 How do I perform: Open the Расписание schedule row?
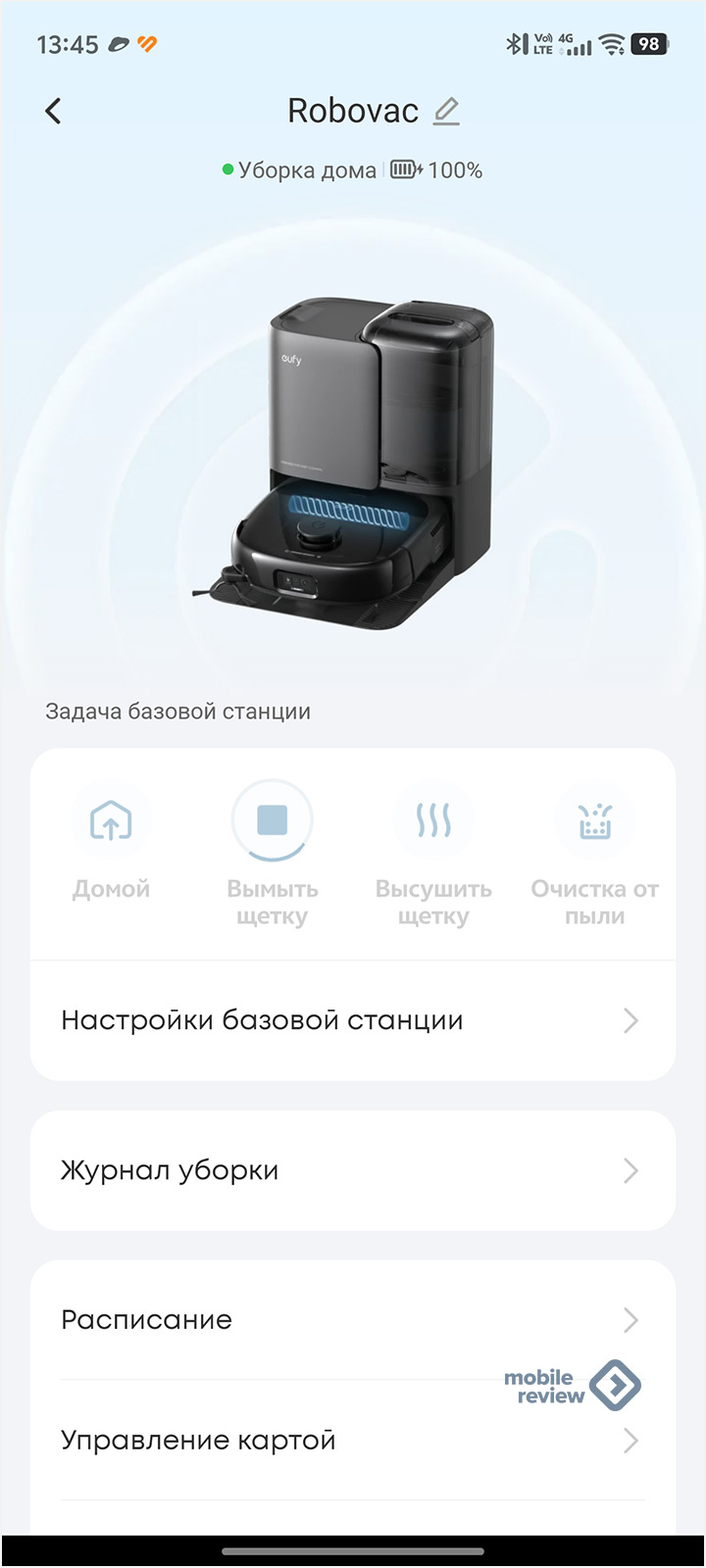click(x=353, y=1320)
